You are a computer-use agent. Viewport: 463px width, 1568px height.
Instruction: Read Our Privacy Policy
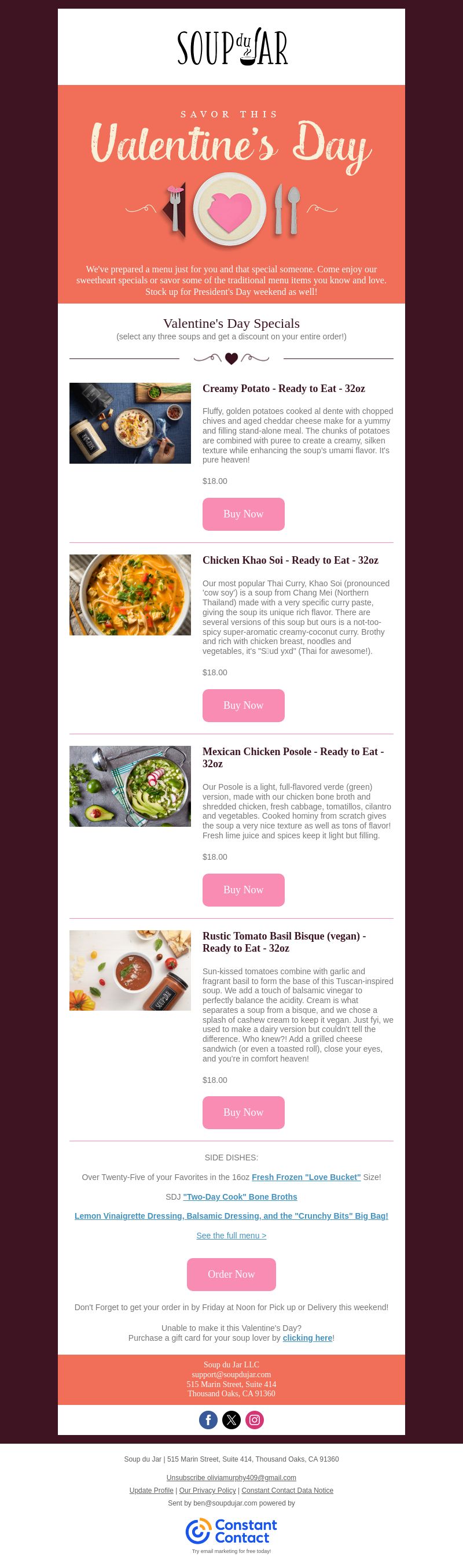[x=207, y=1490]
